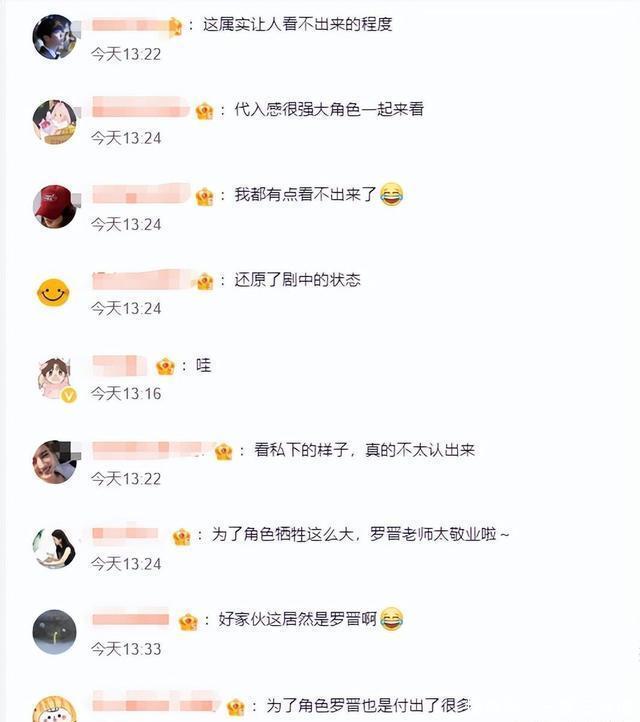Viewport: 640px width, 722px height.
Task: Open avatar of commenter saying 这属实让人看不出来的程度
Action: 54,37
